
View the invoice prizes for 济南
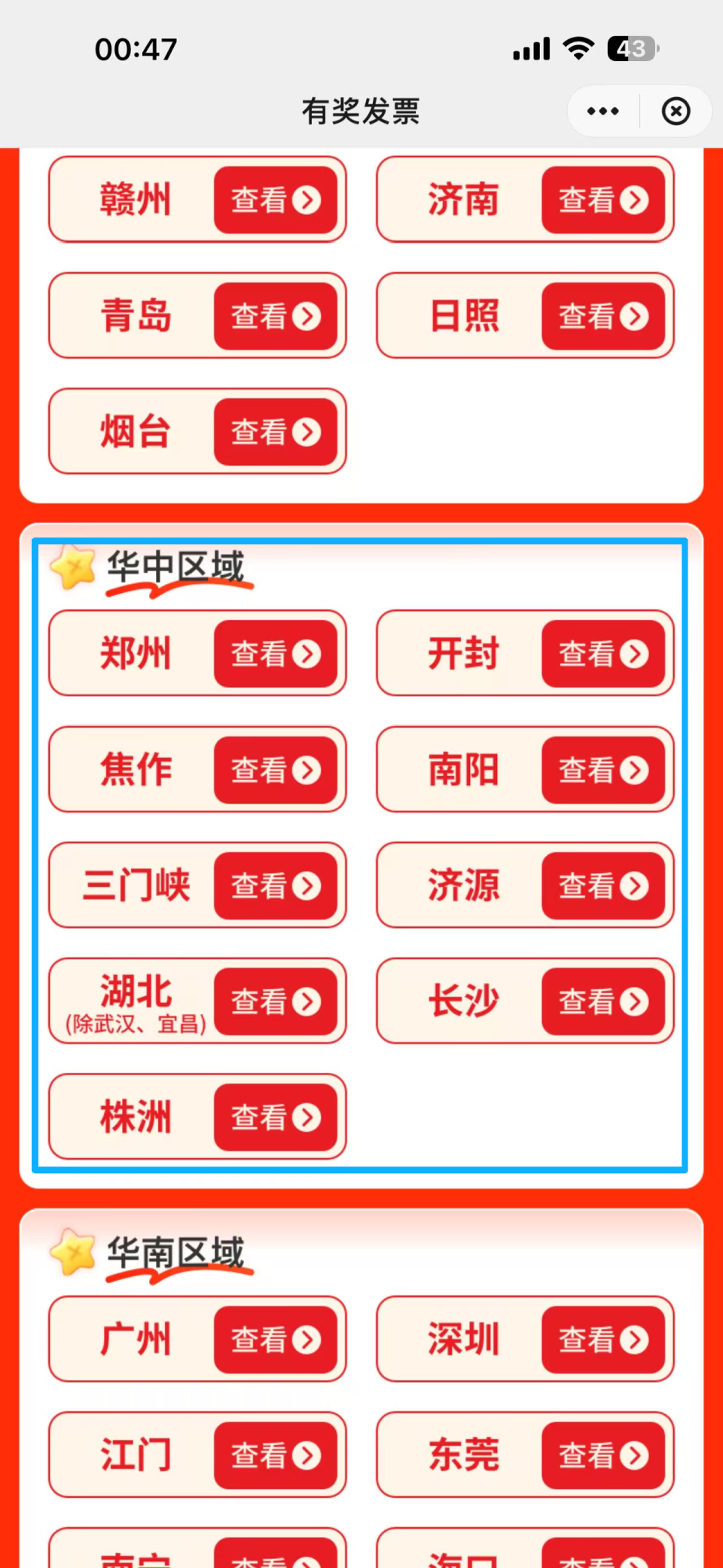tap(603, 200)
